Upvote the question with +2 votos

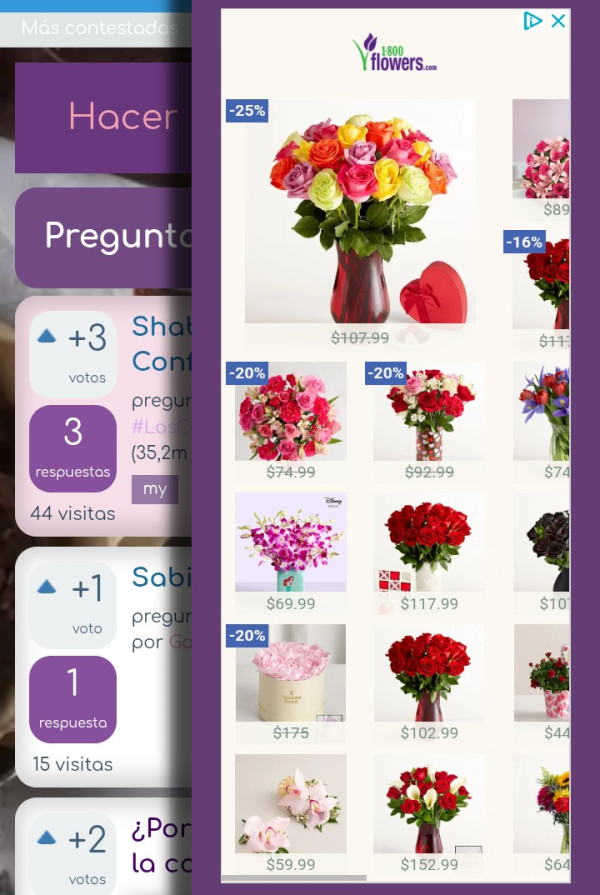47,838
